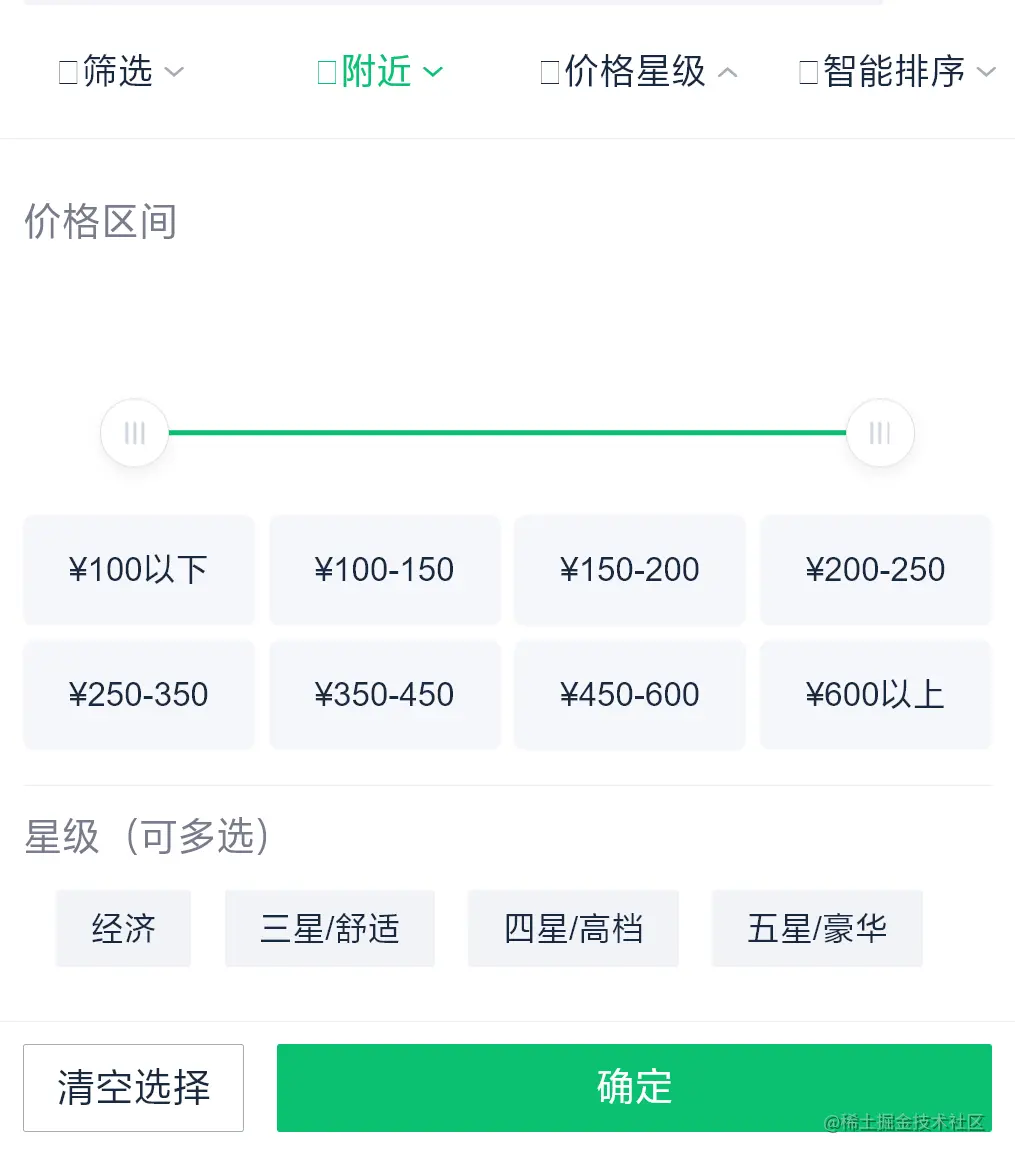Tap the left price slider handle
Image resolution: width=1015 pixels, height=1163 pixels.
[135, 433]
